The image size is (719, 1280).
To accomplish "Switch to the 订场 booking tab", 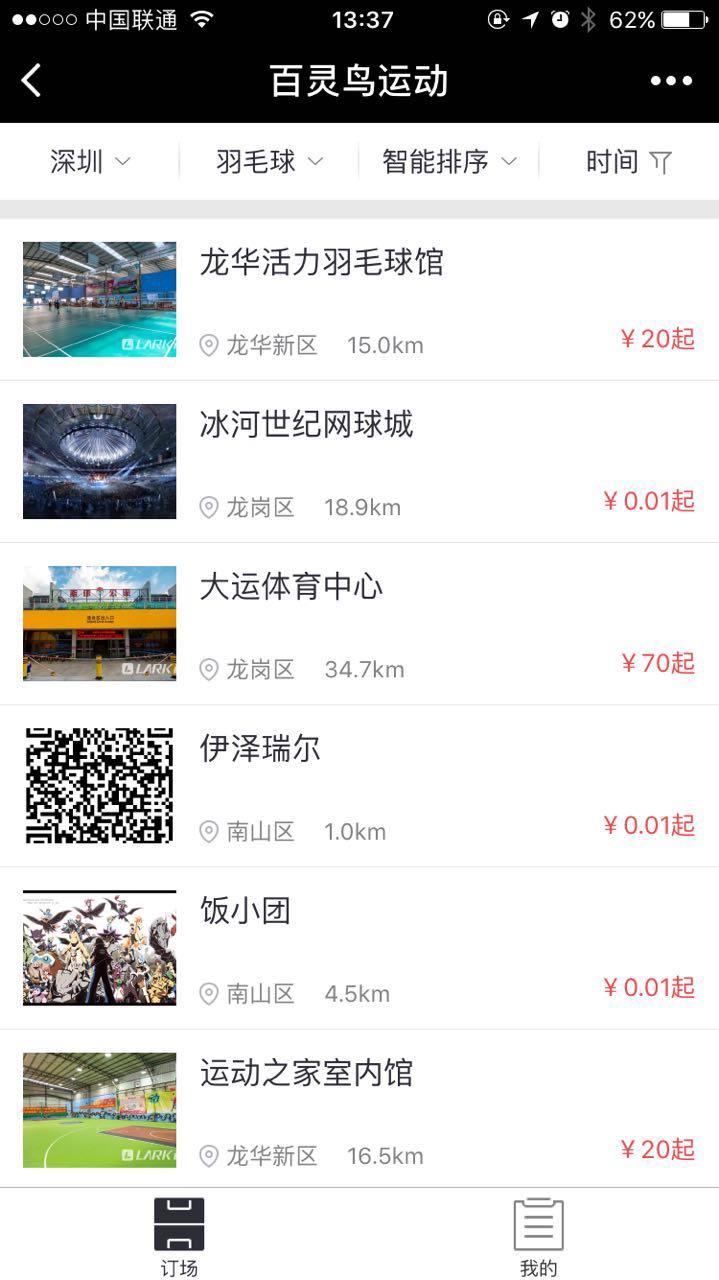I will coord(179,1237).
